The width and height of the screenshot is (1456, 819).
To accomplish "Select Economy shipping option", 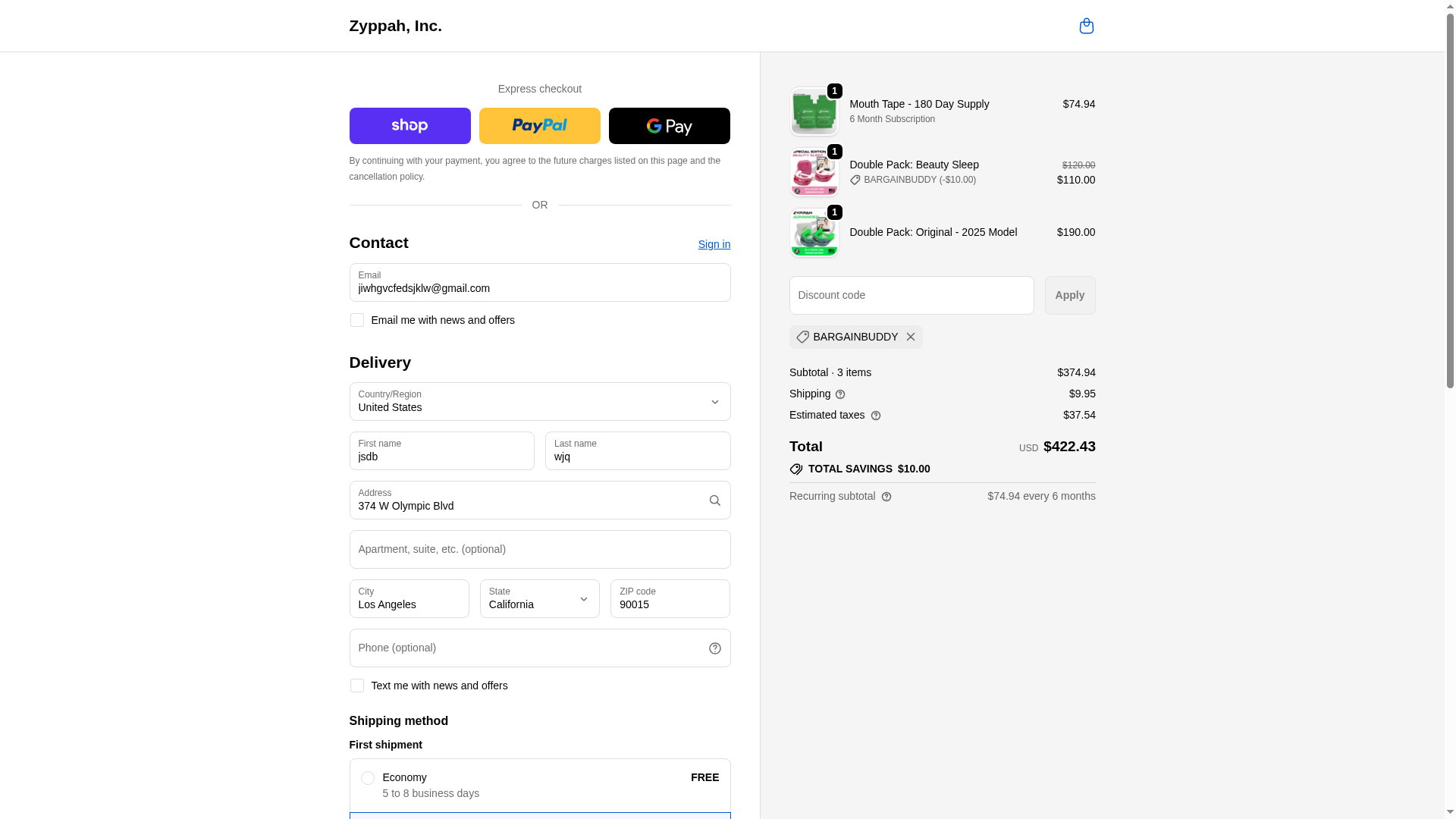I will click(368, 778).
